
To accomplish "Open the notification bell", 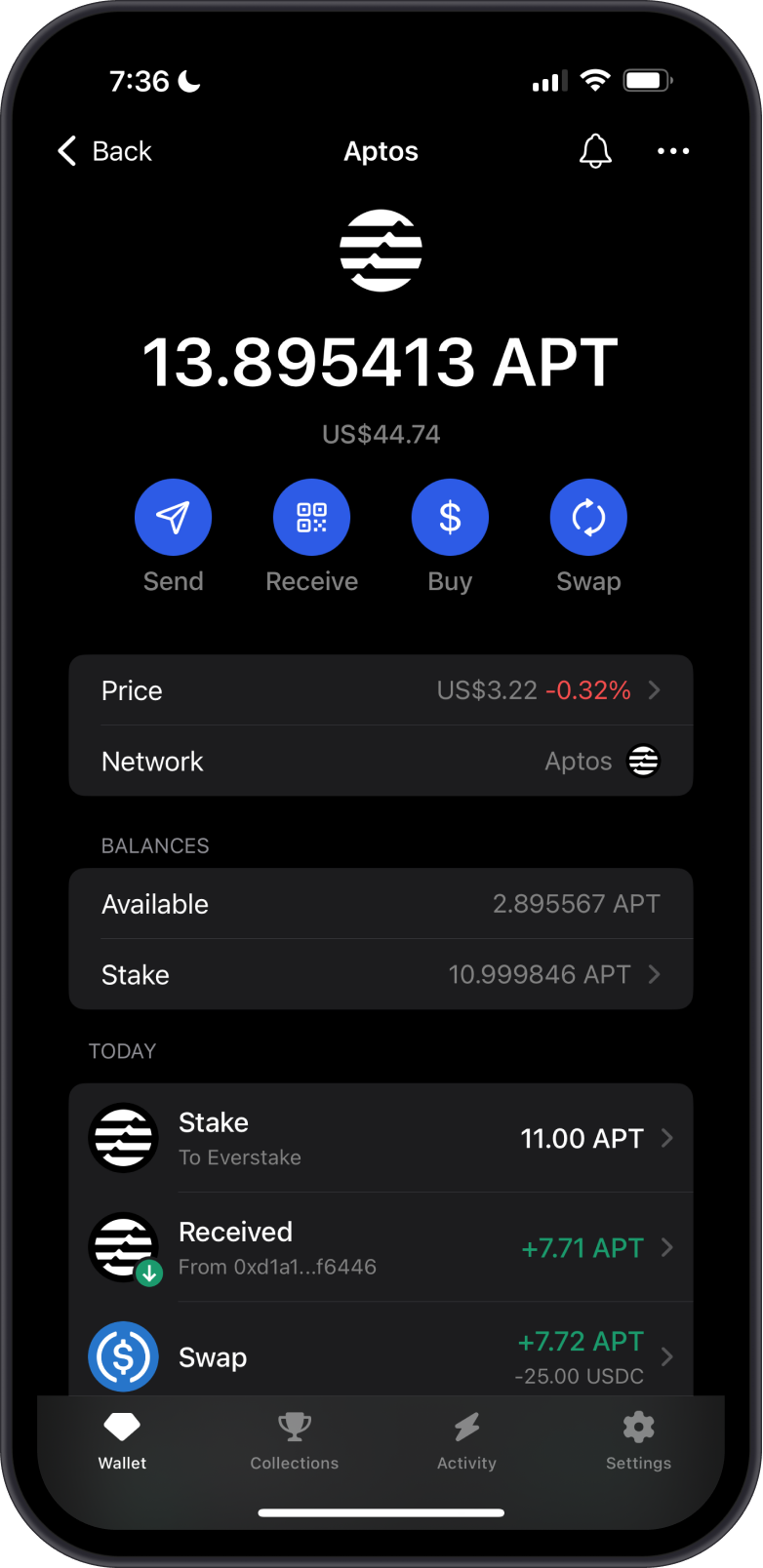I will pyautogui.click(x=595, y=151).
